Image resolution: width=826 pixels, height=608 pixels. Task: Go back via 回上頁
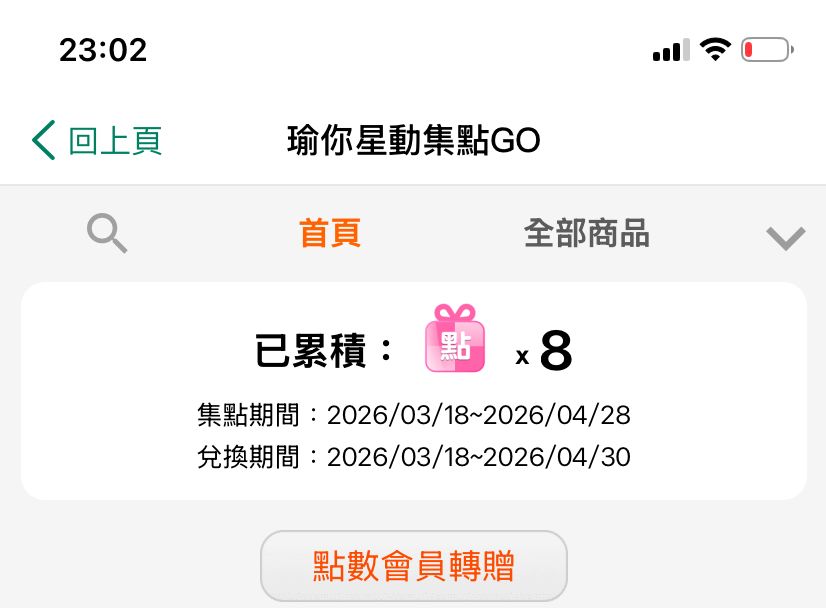97,141
